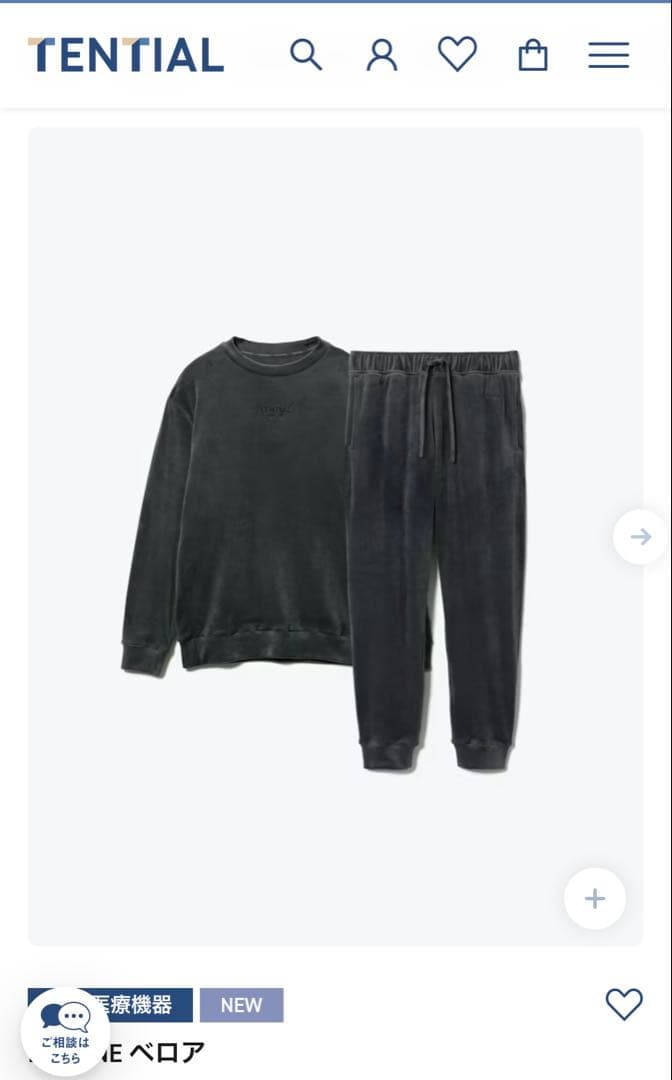
Task: Open the ご相談はこちら chat bubble
Action: (65, 1030)
